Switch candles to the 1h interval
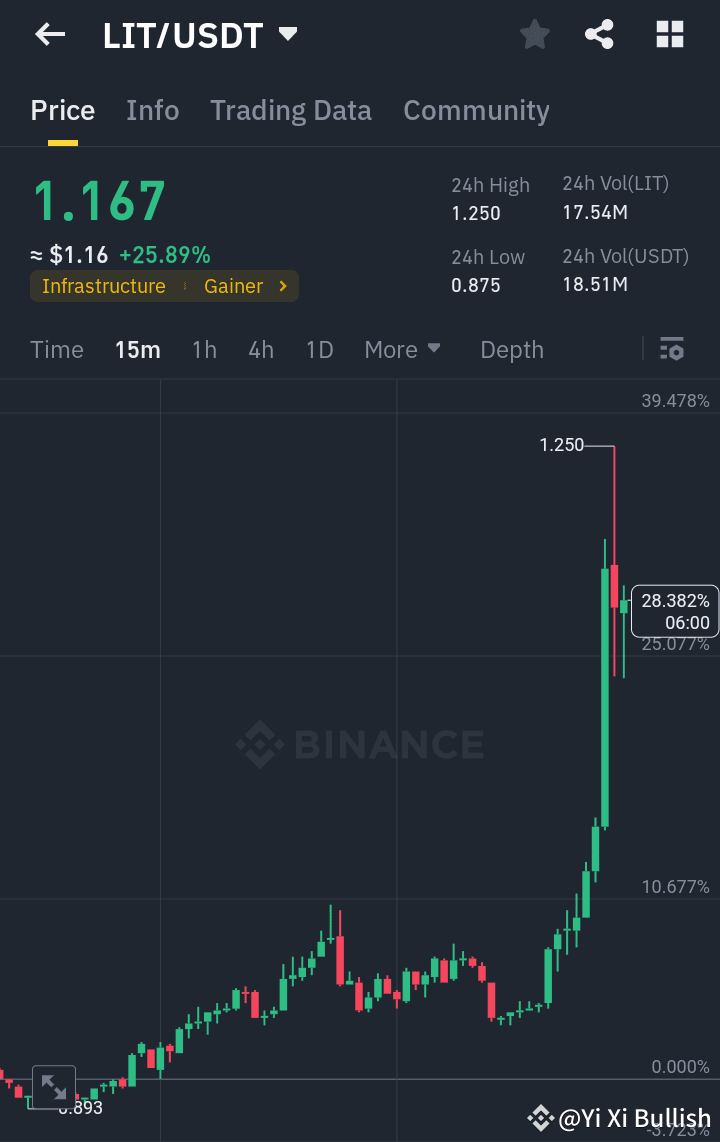720x1142 pixels. [204, 349]
